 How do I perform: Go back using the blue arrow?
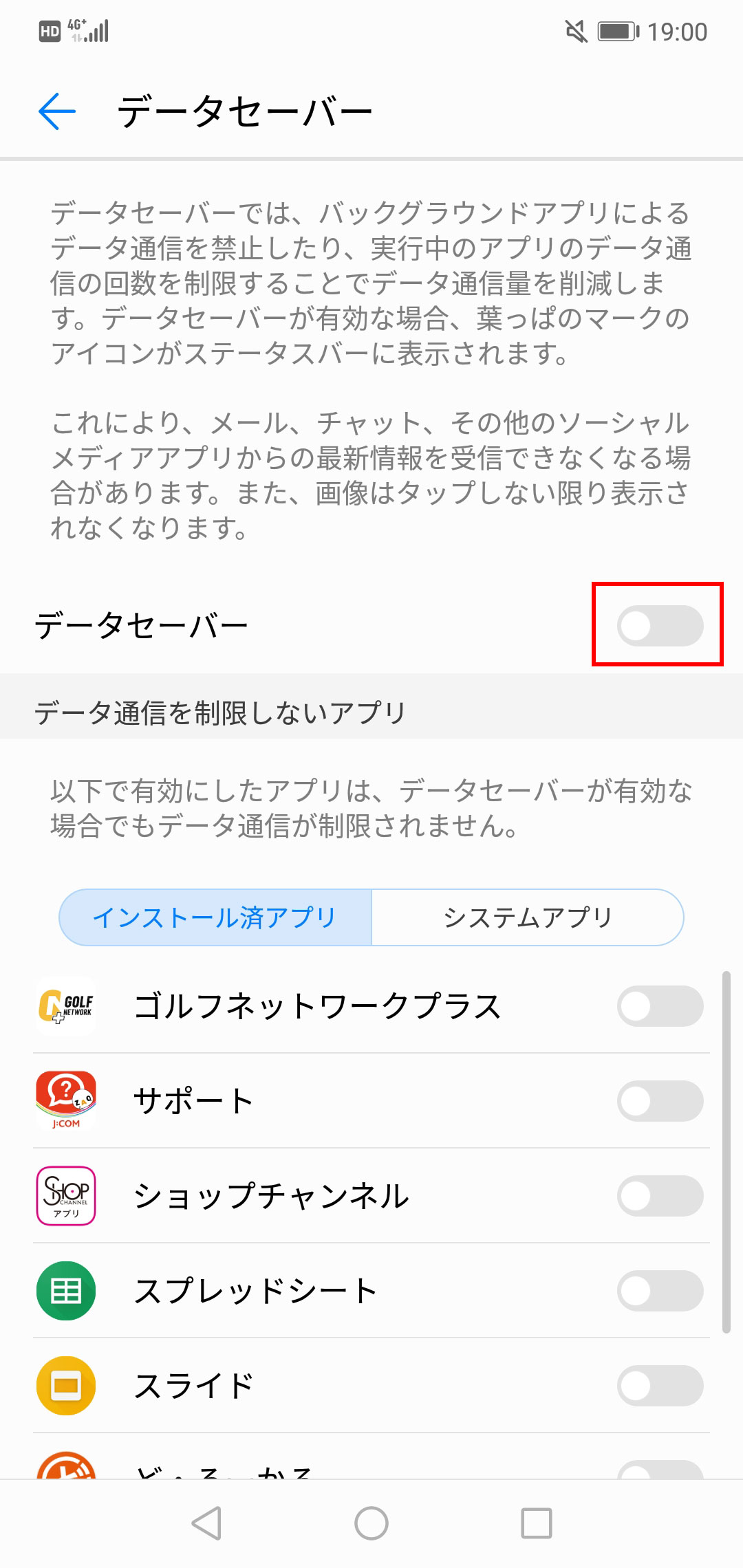[56, 111]
